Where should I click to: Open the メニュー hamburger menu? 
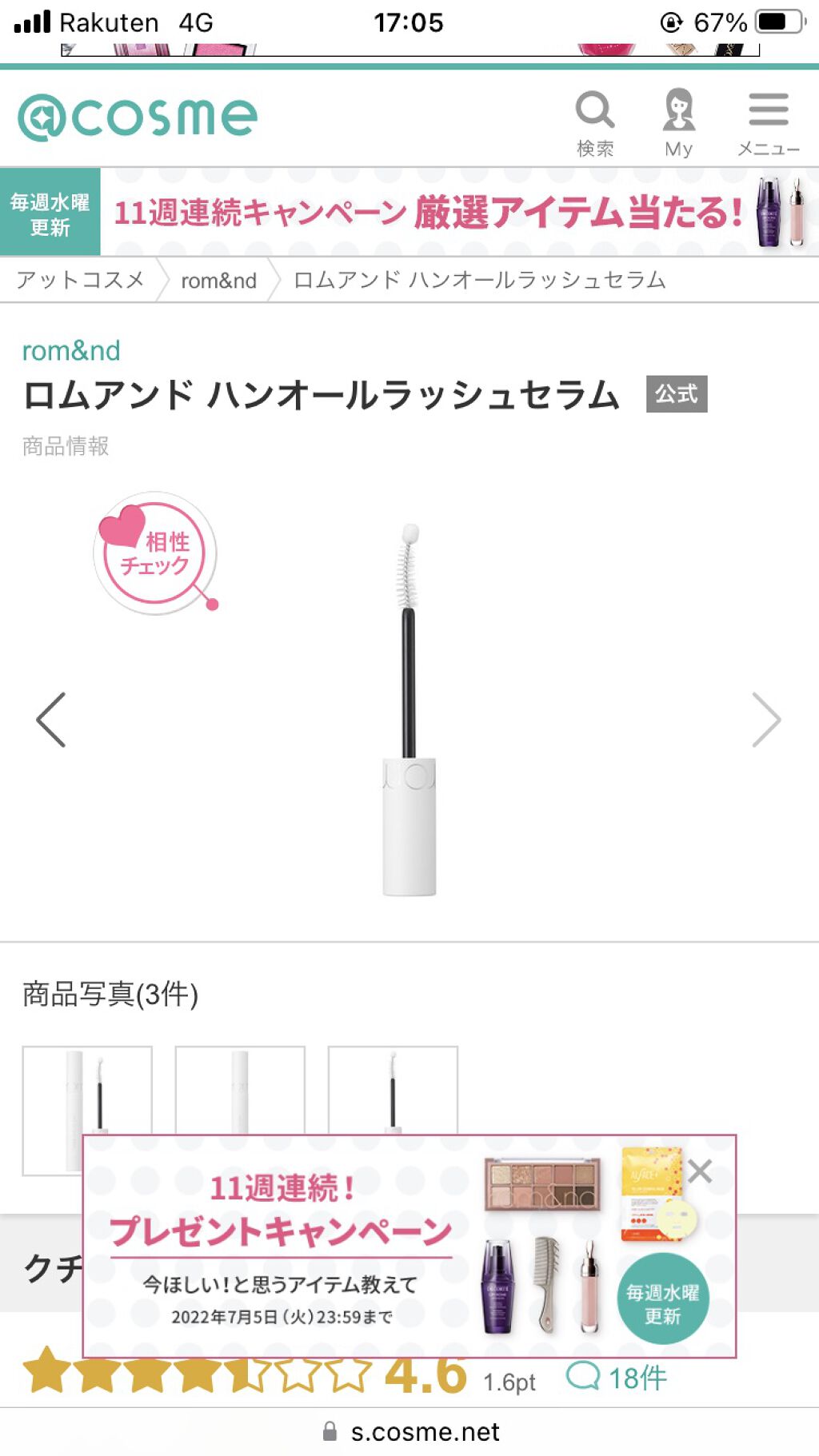(x=768, y=122)
